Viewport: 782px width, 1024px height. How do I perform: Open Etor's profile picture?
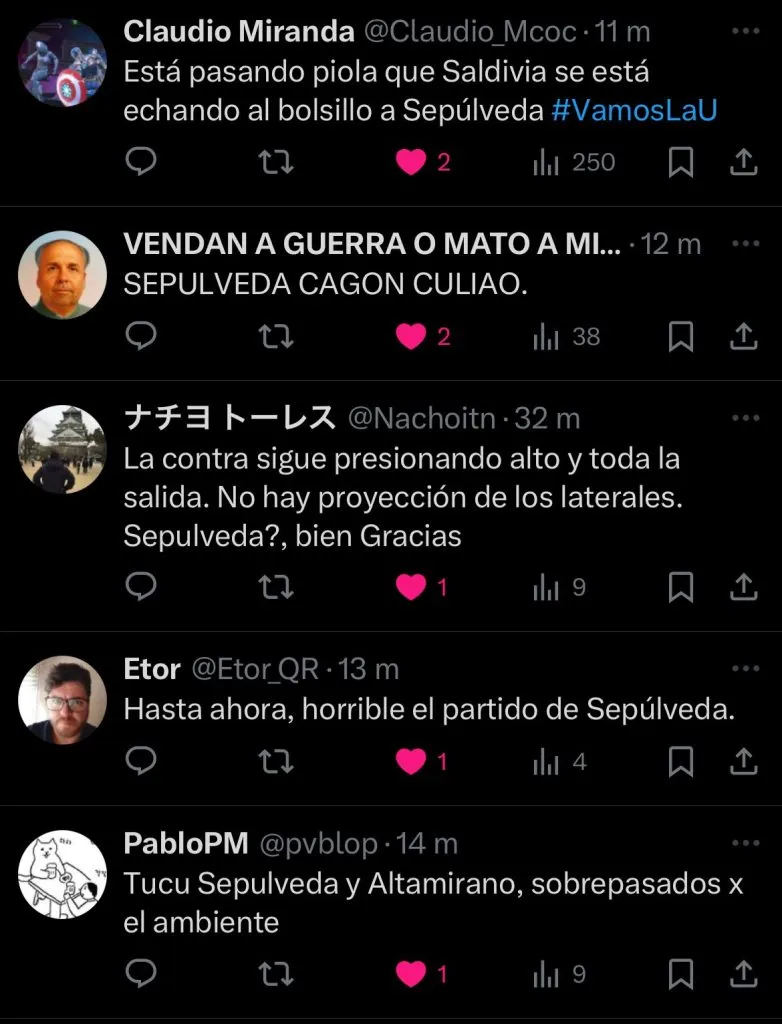[62, 700]
